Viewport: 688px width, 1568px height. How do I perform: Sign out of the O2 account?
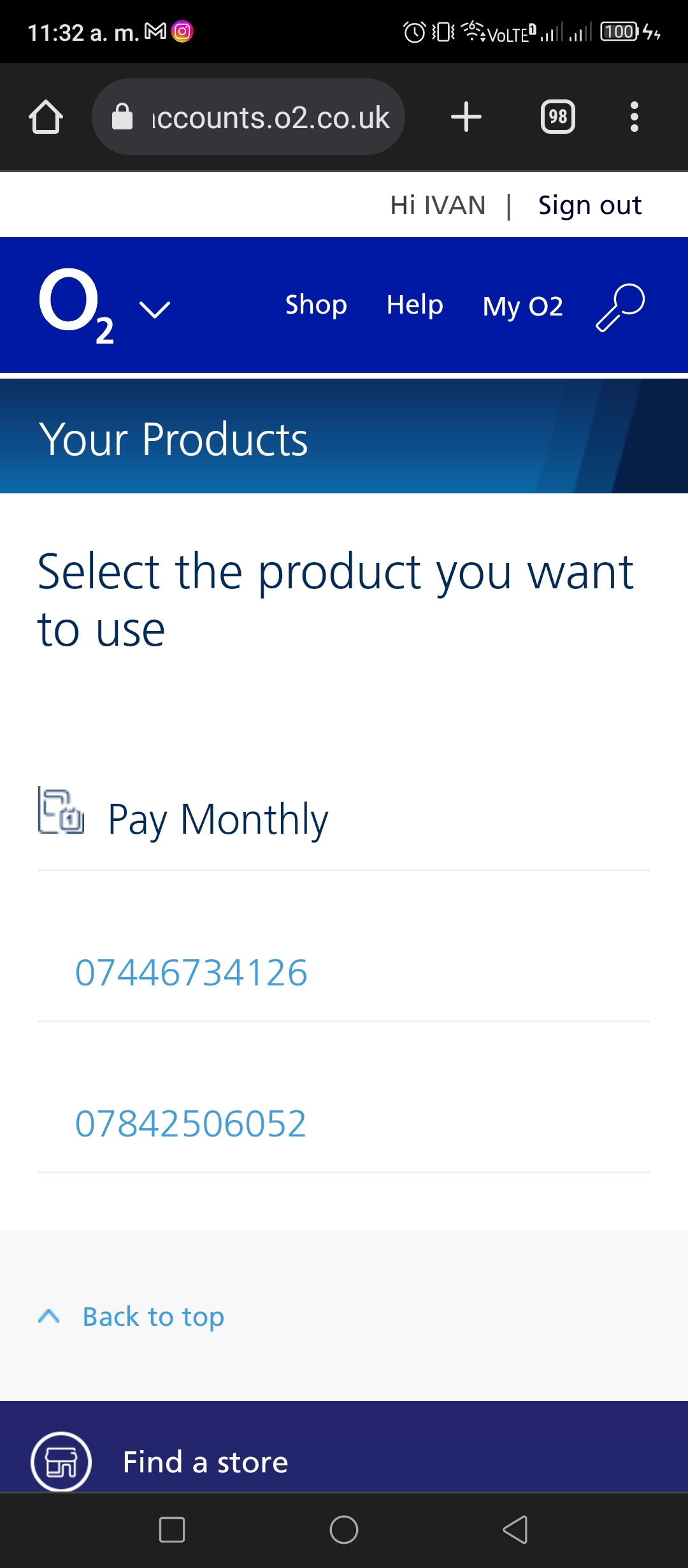pyautogui.click(x=590, y=205)
